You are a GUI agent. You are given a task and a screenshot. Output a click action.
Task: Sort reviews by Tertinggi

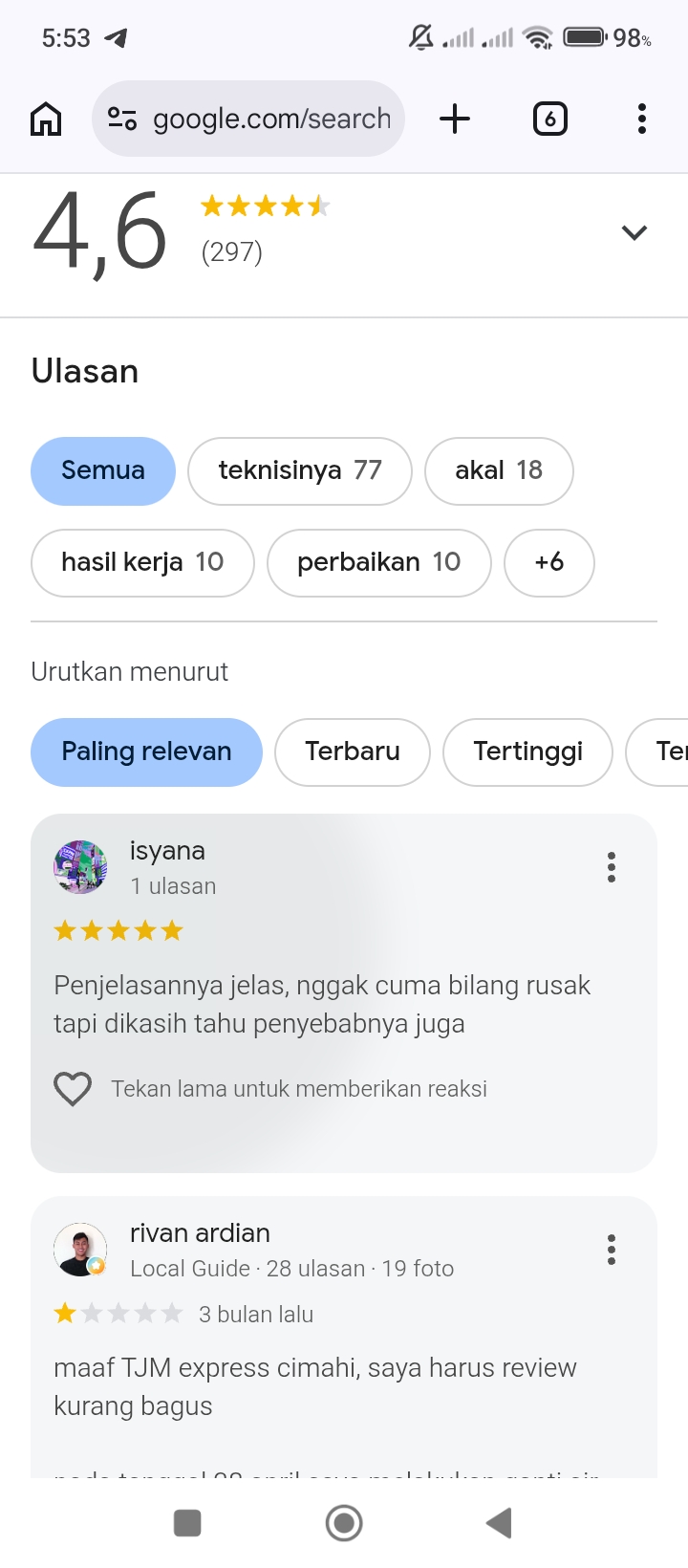527,751
